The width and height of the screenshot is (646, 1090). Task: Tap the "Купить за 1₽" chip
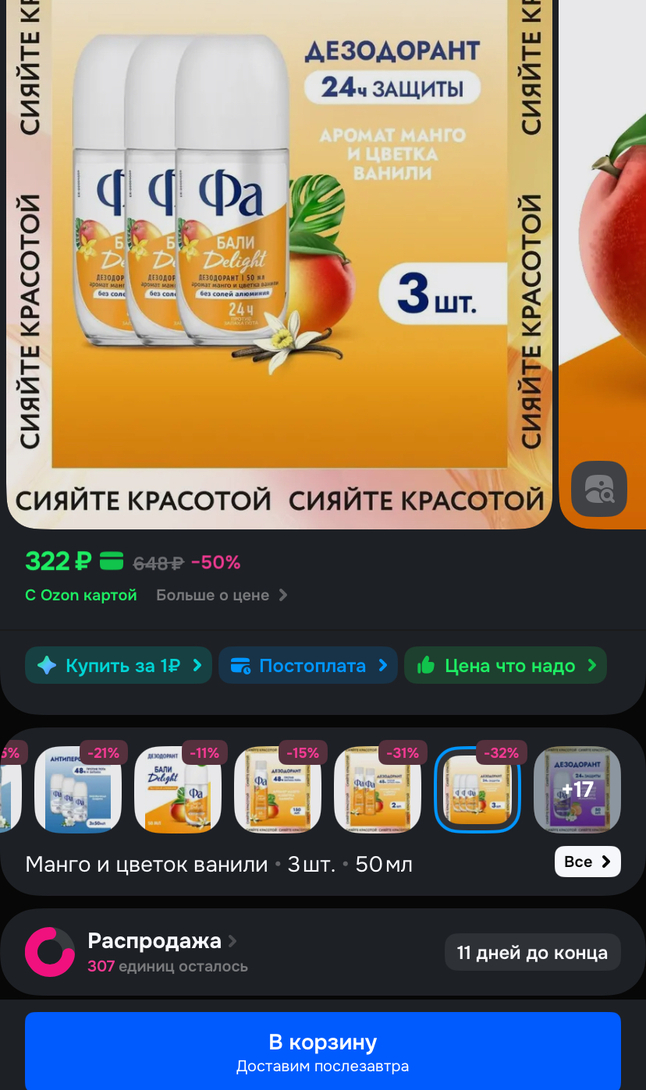pyautogui.click(x=119, y=665)
